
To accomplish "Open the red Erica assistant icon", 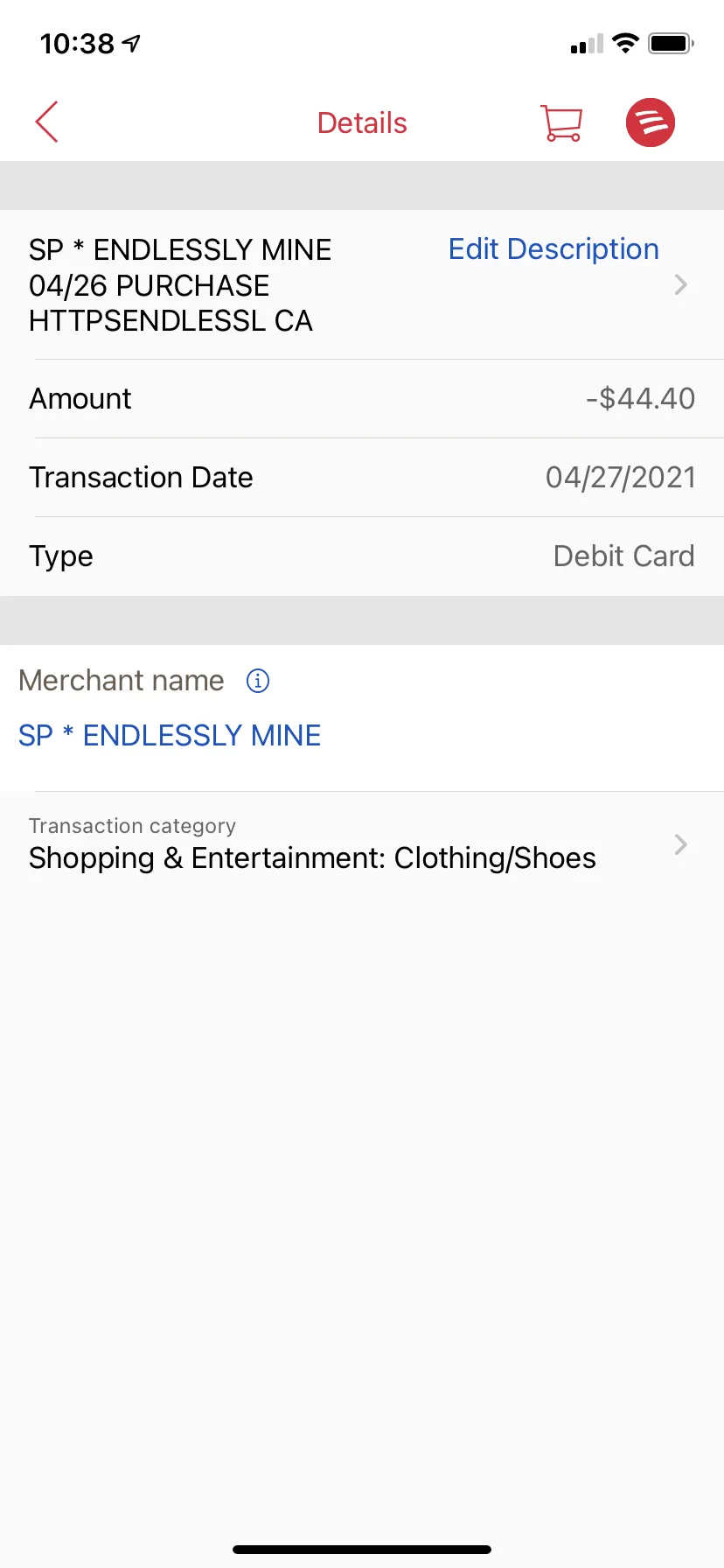I will [651, 122].
